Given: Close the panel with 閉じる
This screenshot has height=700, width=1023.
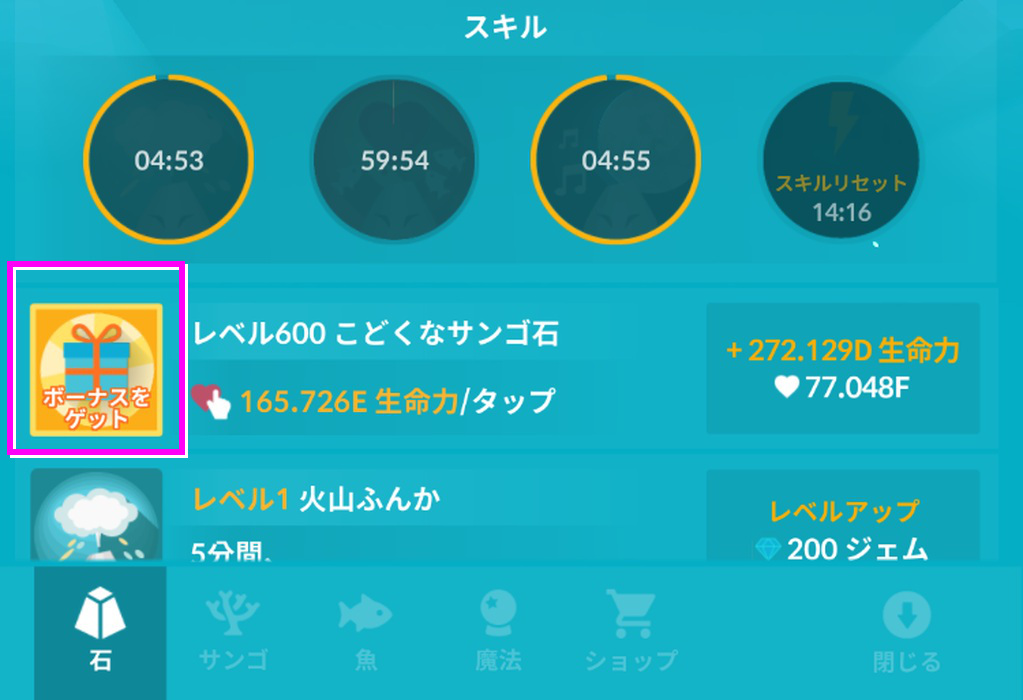Looking at the screenshot, I should pyautogui.click(x=906, y=630).
